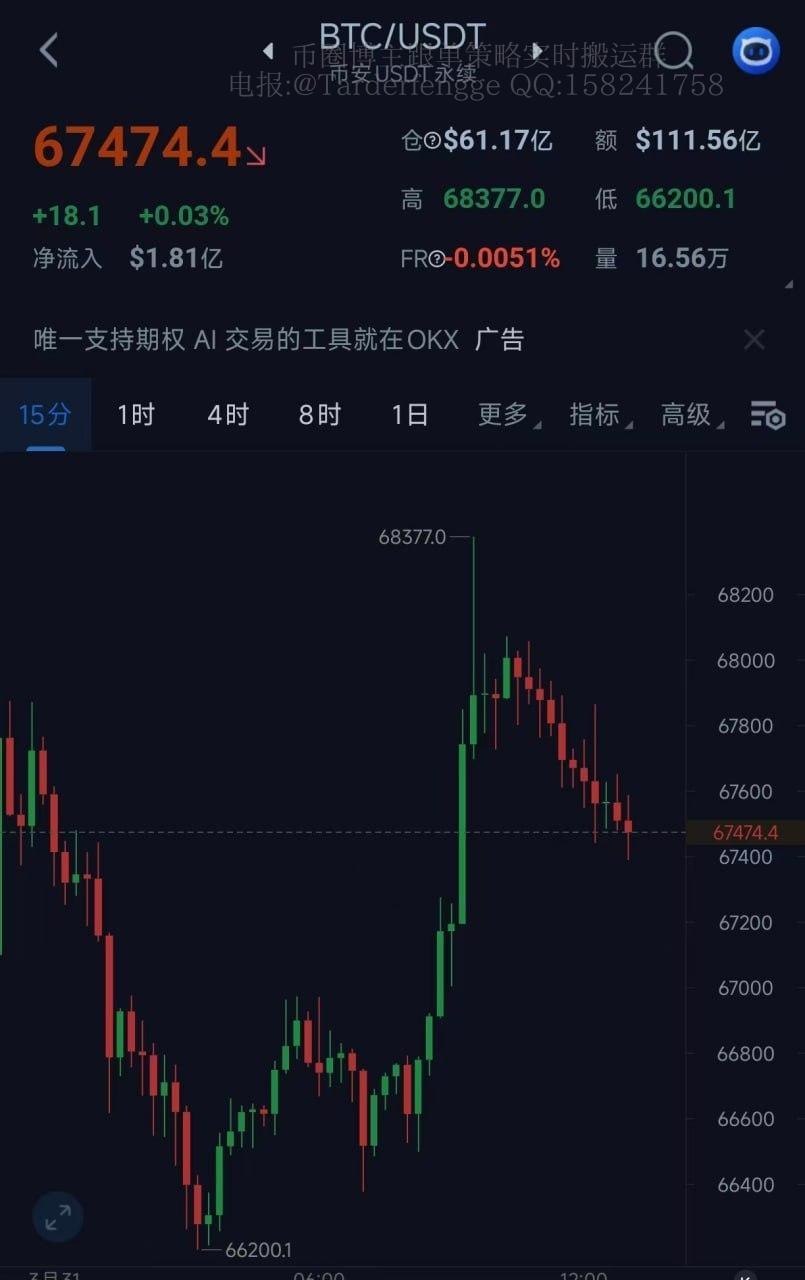Switch to the next trading pair arrow
This screenshot has height=1280, width=805.
(538, 51)
